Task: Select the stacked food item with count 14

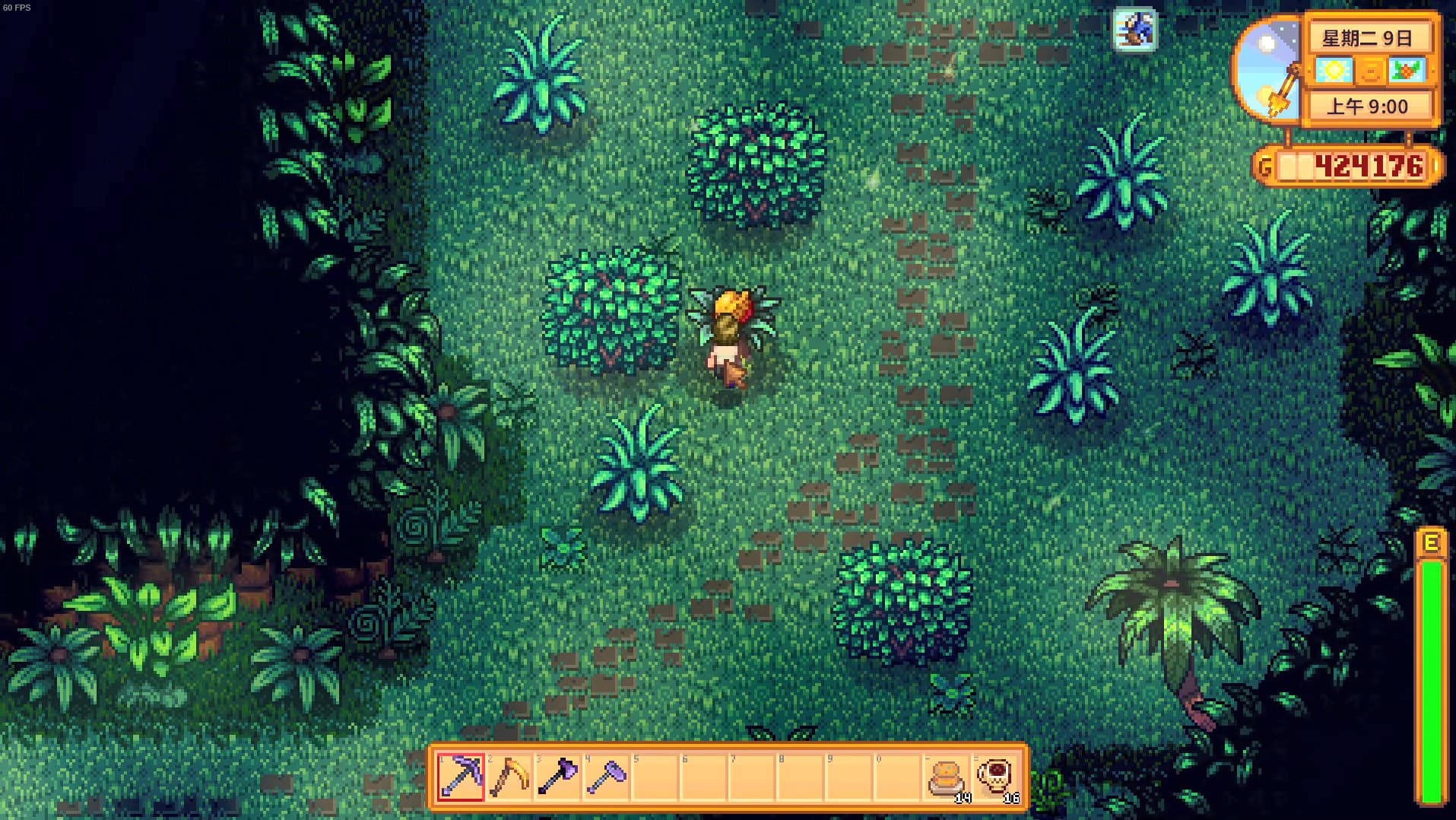Action: tap(947, 777)
